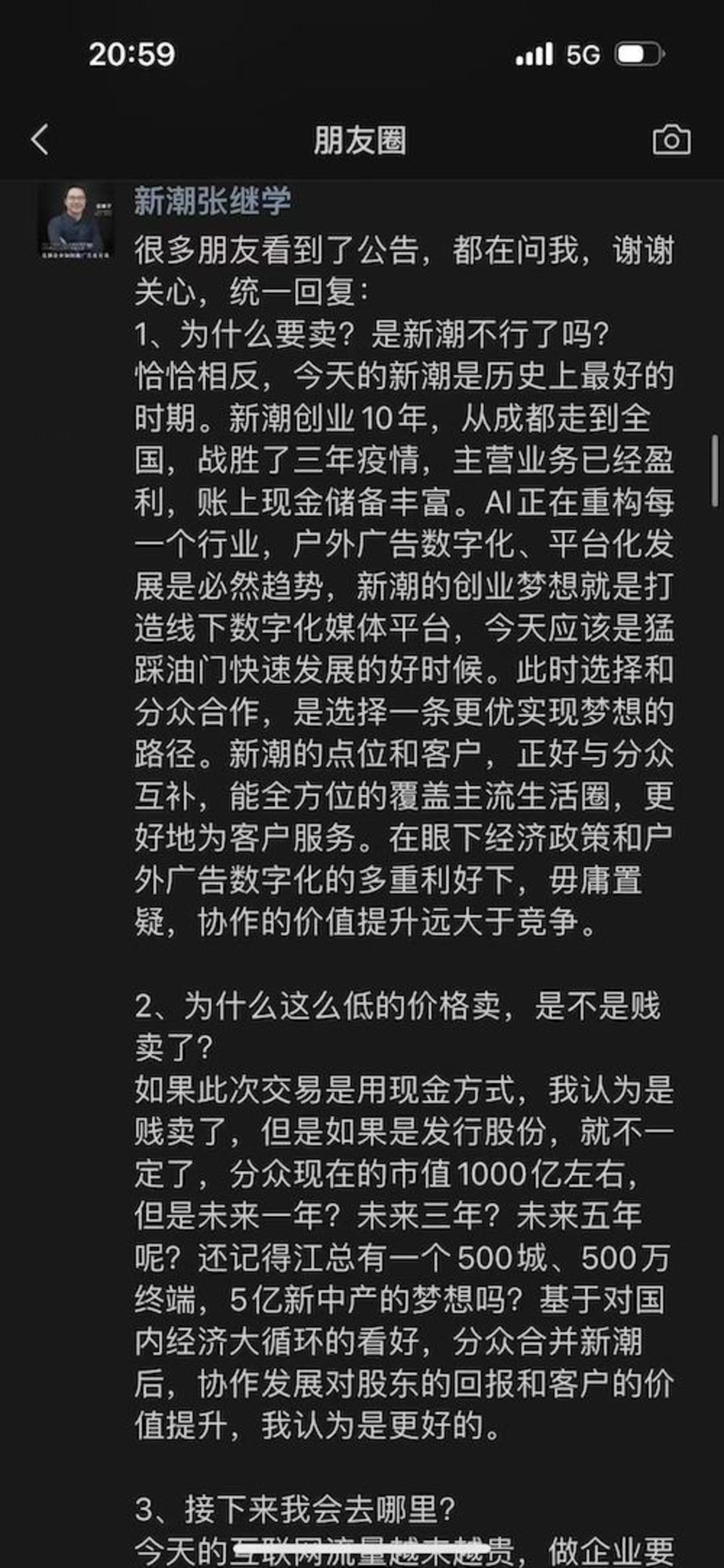Go back from 朋友圈
Image resolution: width=724 pixels, height=1568 pixels.
[40, 139]
